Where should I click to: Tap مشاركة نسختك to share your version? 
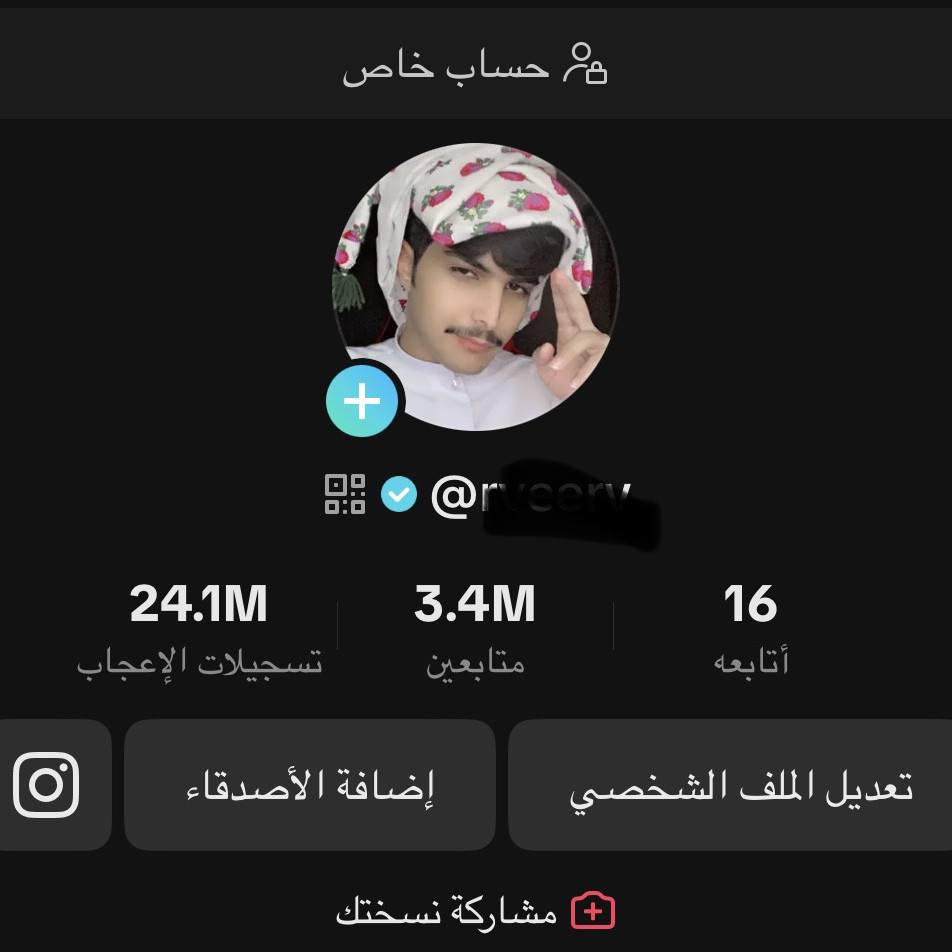click(475, 911)
